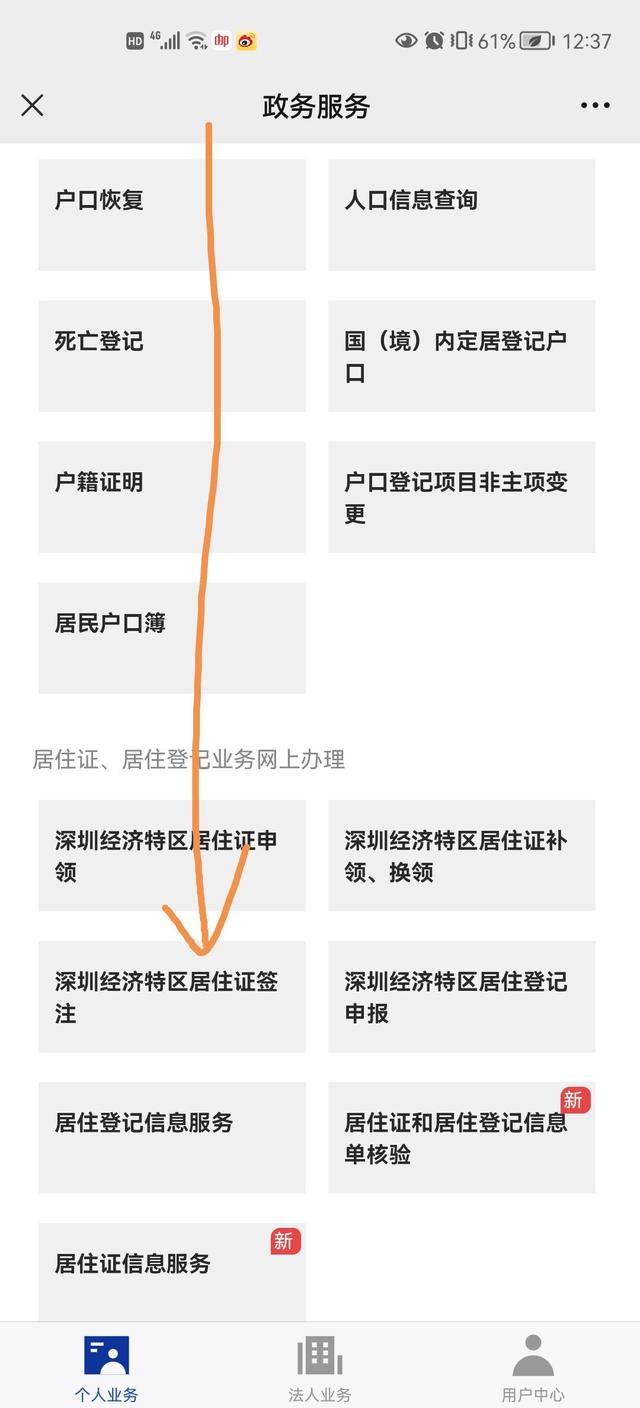Select 深圳经济特区居住证补领、换领

click(x=462, y=855)
